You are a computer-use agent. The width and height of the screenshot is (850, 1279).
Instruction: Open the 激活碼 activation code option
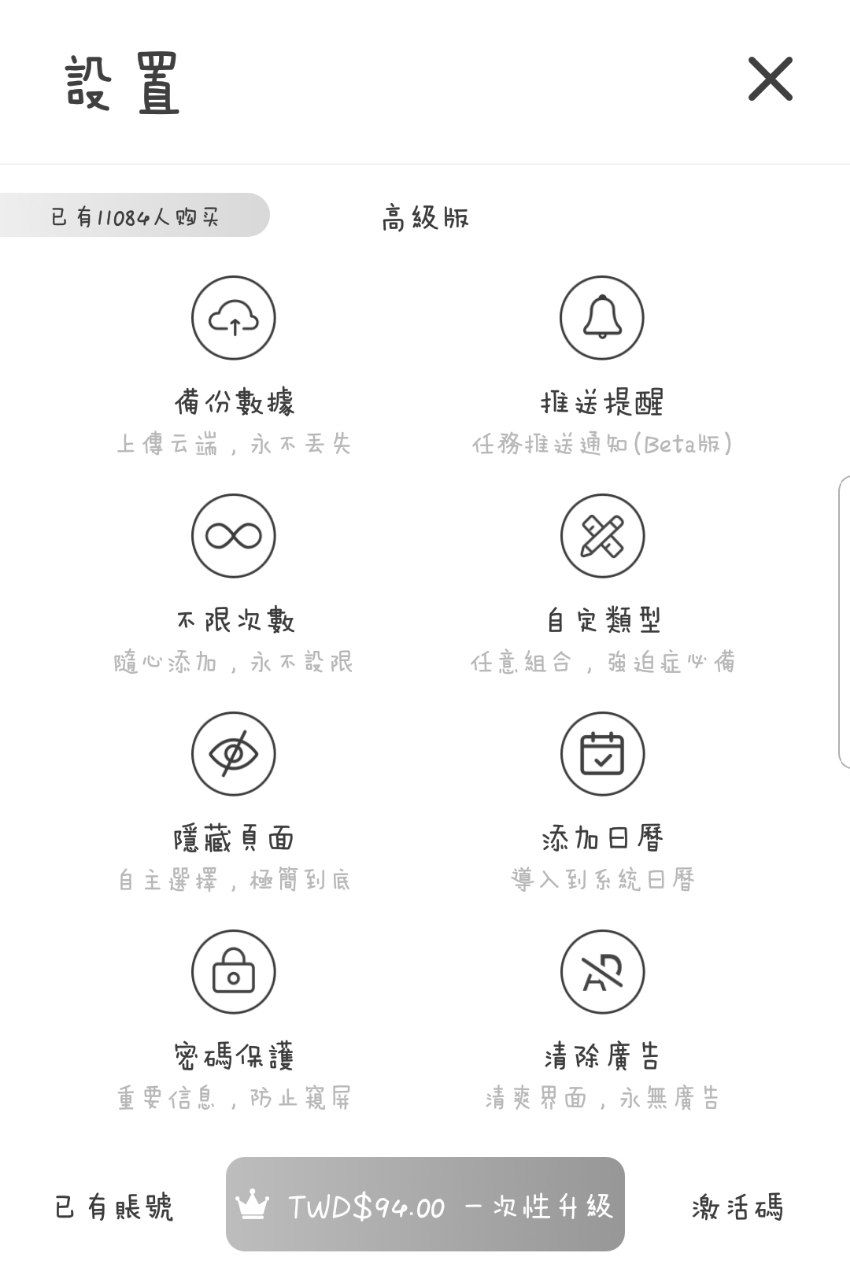(737, 1207)
